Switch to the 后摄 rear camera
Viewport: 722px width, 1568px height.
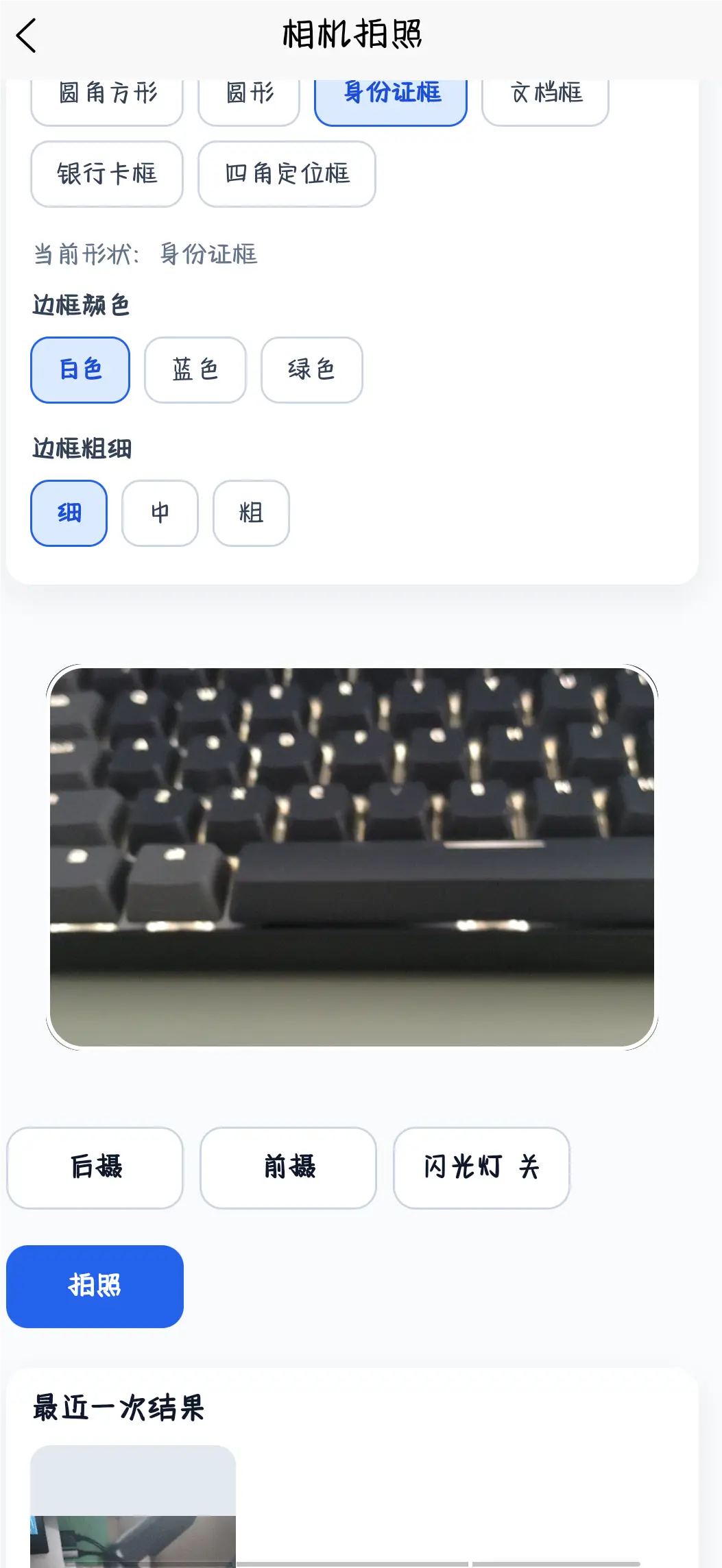pyautogui.click(x=95, y=1168)
